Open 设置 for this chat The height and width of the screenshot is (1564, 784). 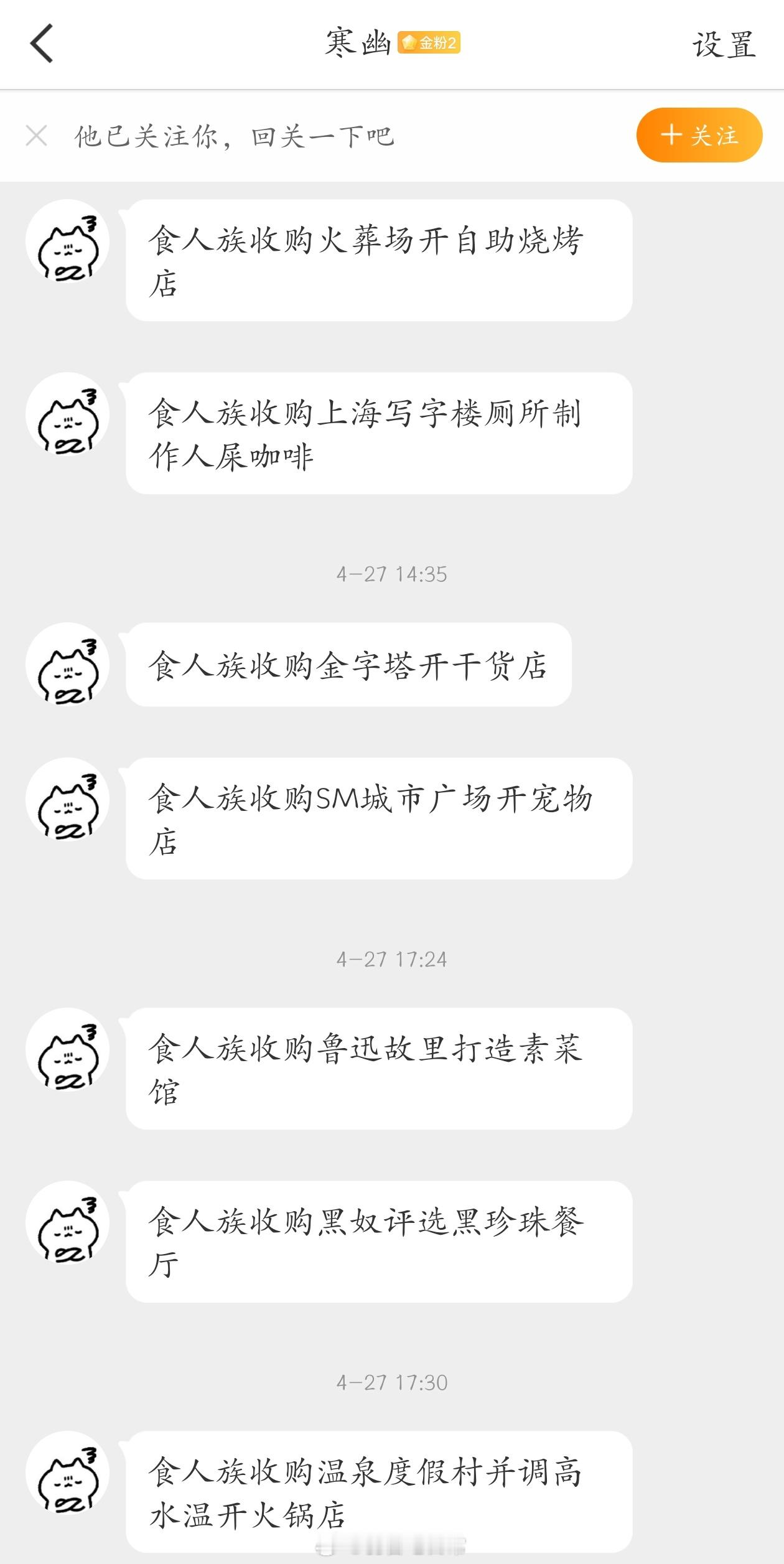(724, 45)
